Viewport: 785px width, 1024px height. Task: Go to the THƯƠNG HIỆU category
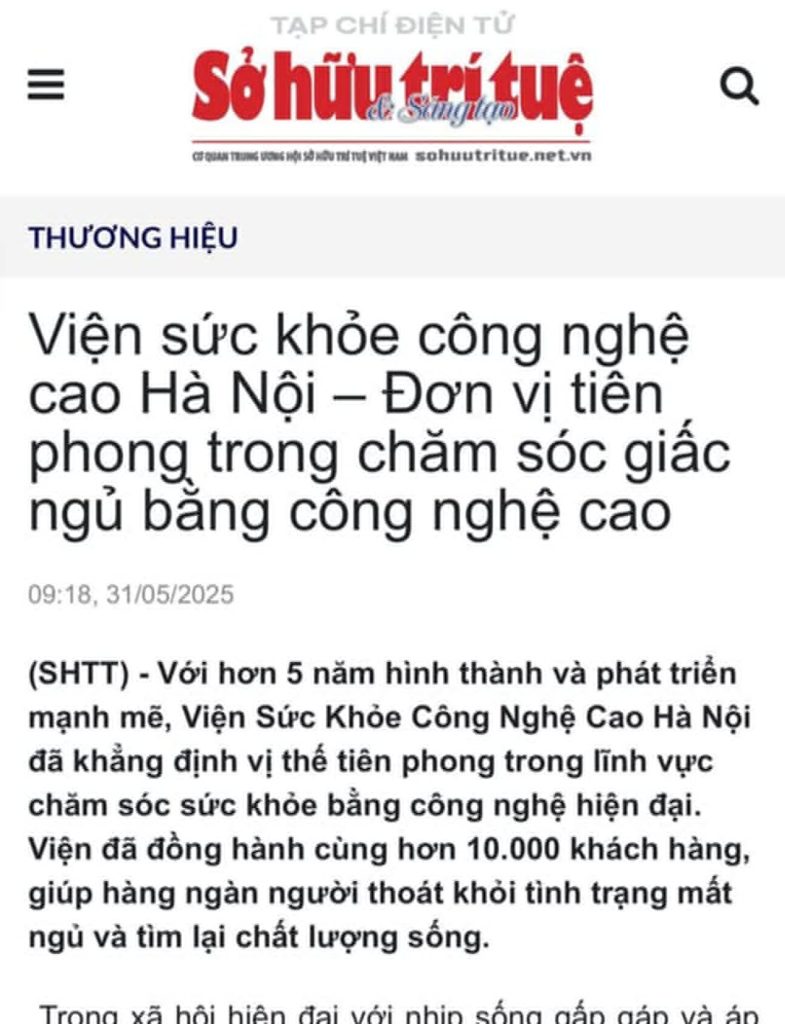133,238
